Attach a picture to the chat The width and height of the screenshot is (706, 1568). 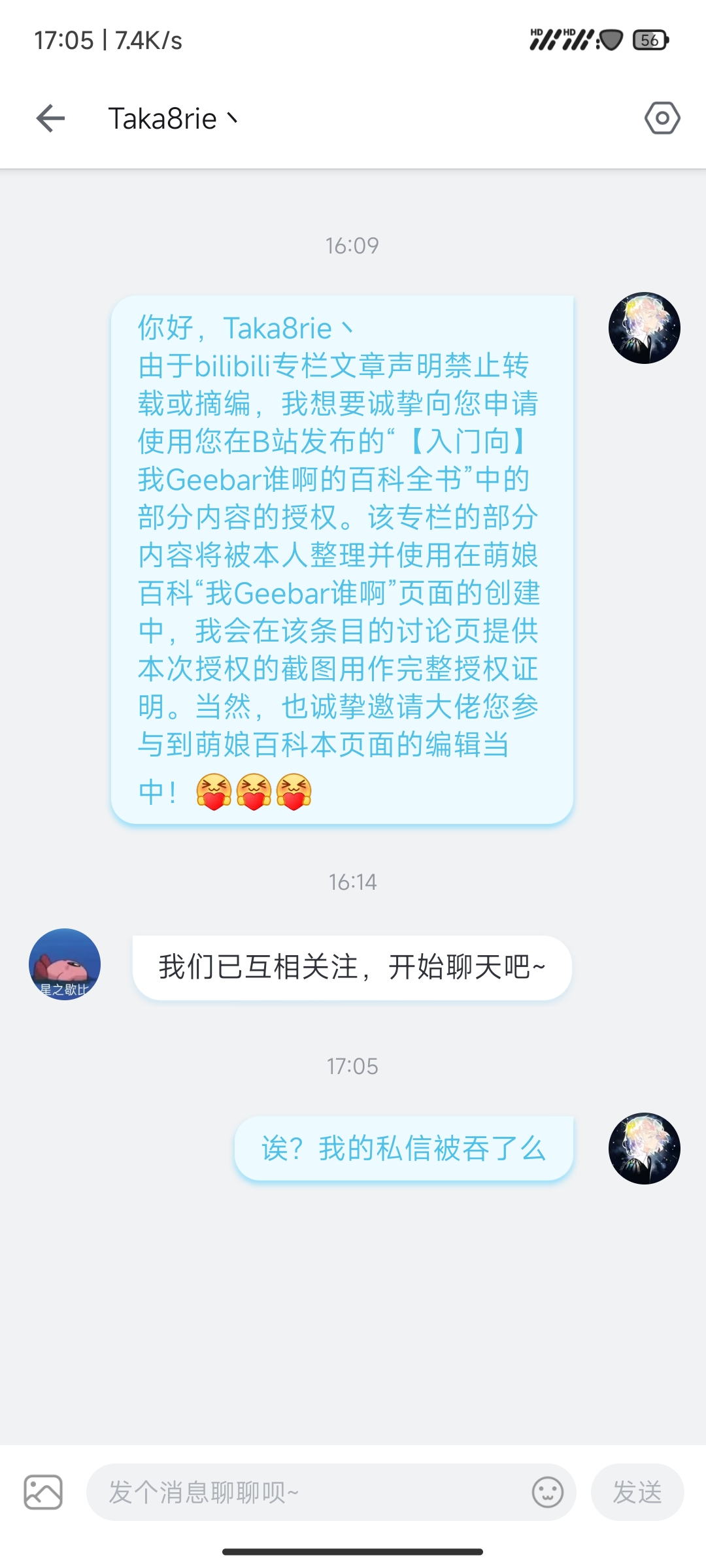(x=43, y=1492)
